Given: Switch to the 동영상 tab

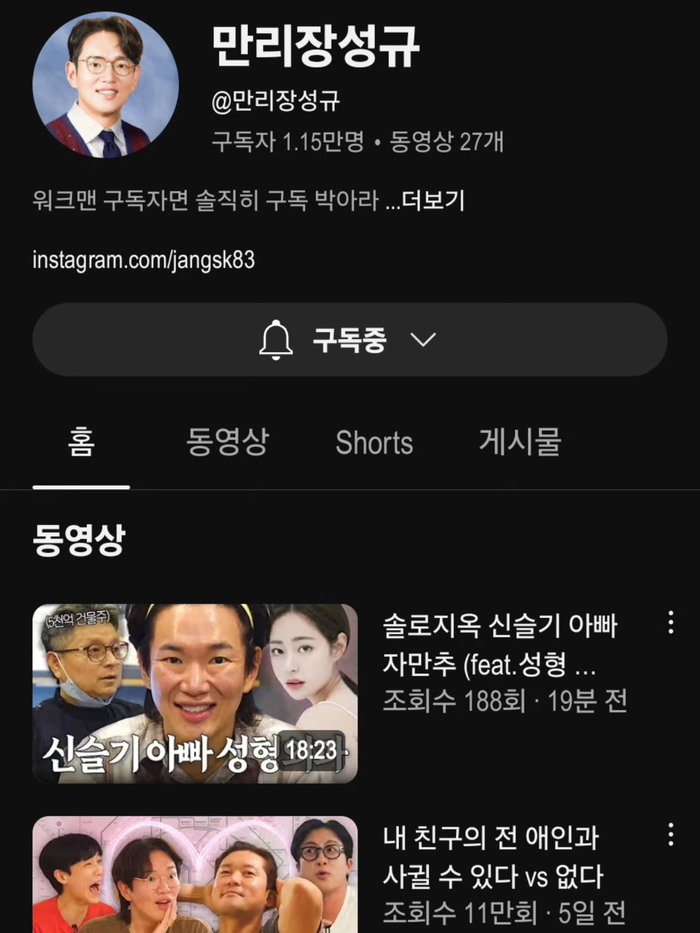Looking at the screenshot, I should pyautogui.click(x=227, y=442).
